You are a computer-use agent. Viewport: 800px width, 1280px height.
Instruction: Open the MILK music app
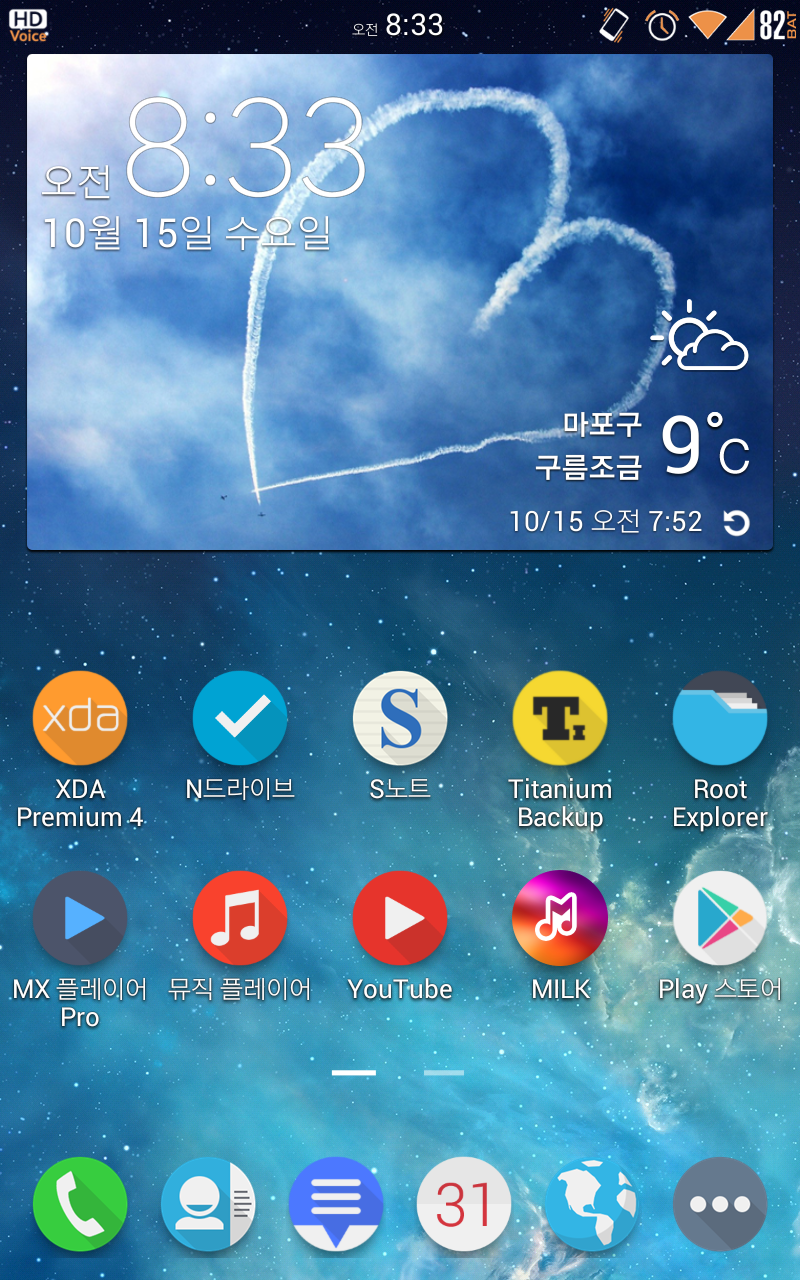coord(560,918)
